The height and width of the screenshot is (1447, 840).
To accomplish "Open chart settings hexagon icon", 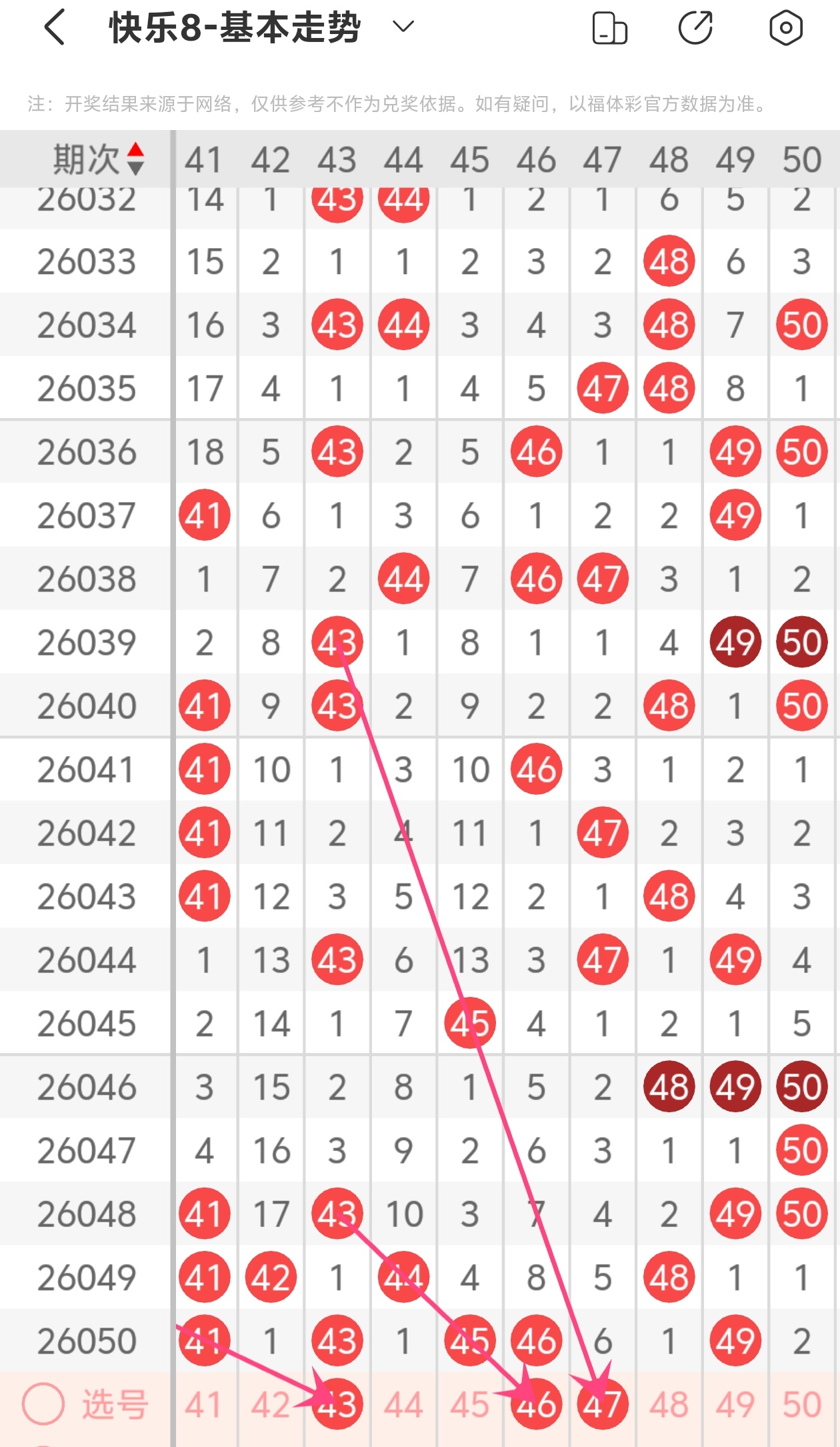I will click(x=786, y=28).
